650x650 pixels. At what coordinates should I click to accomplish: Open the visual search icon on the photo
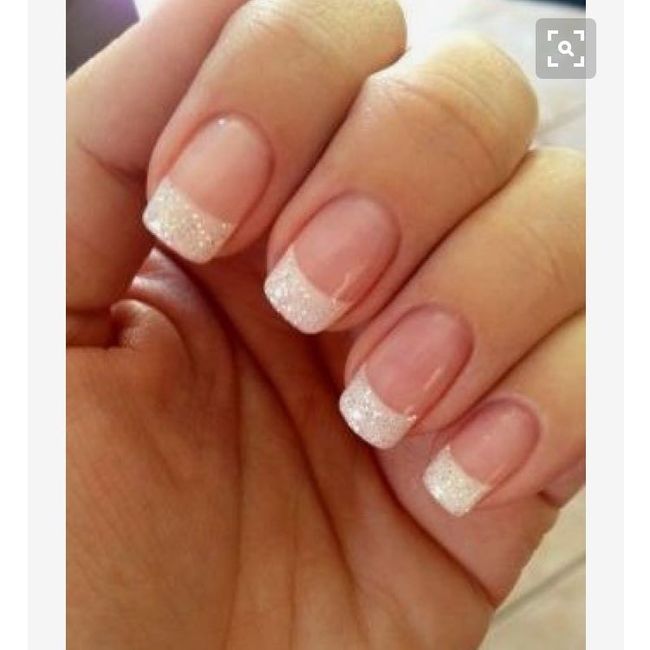point(566,48)
